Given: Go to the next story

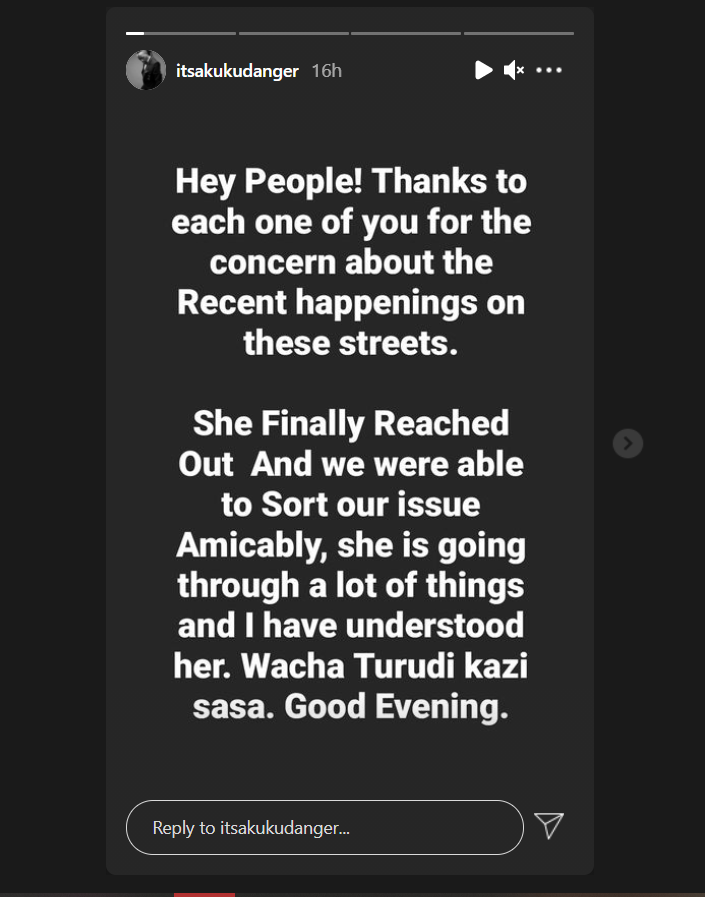Looking at the screenshot, I should (x=627, y=443).
